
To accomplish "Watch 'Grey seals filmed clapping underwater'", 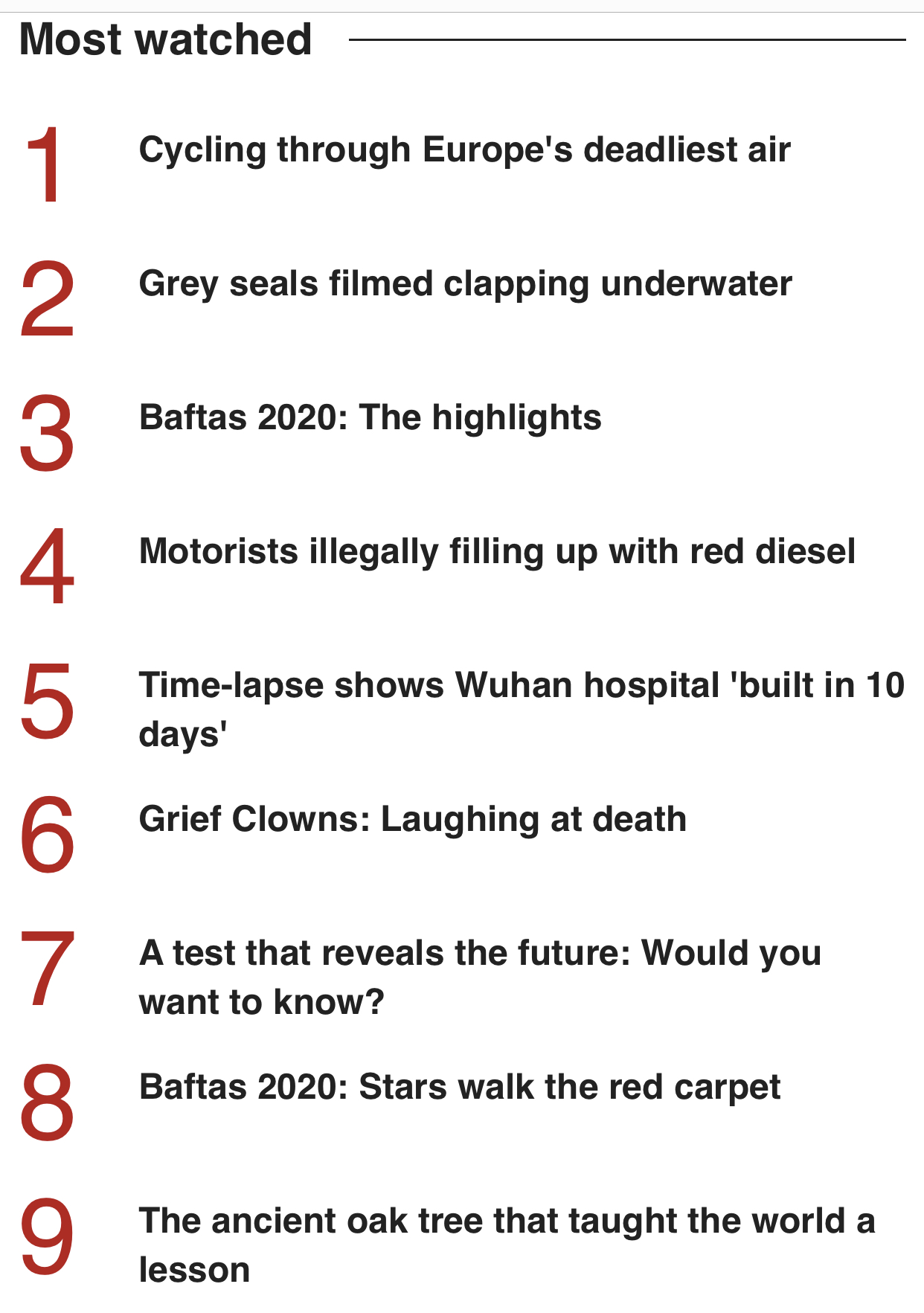I will click(465, 284).
